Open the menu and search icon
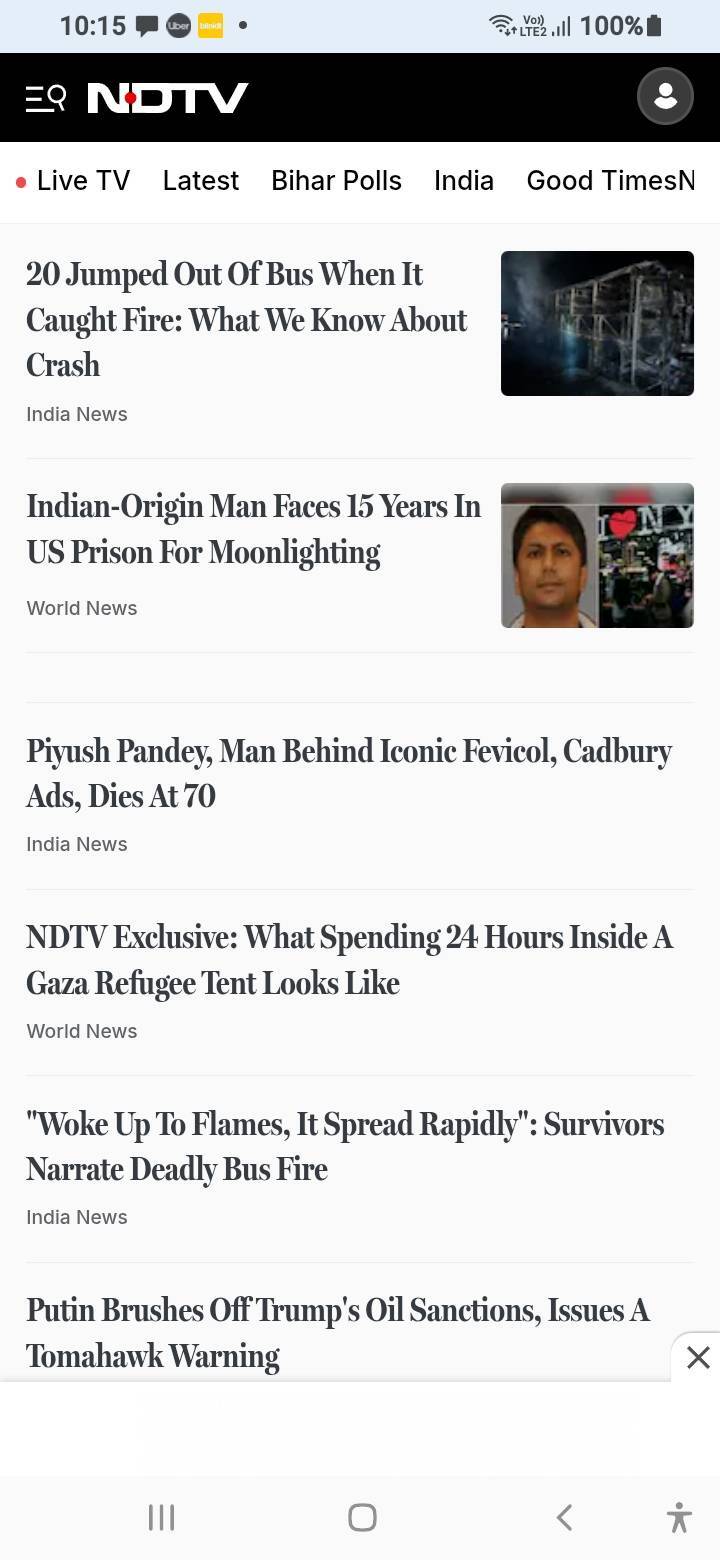Viewport: 720px width, 1560px height. pos(46,98)
